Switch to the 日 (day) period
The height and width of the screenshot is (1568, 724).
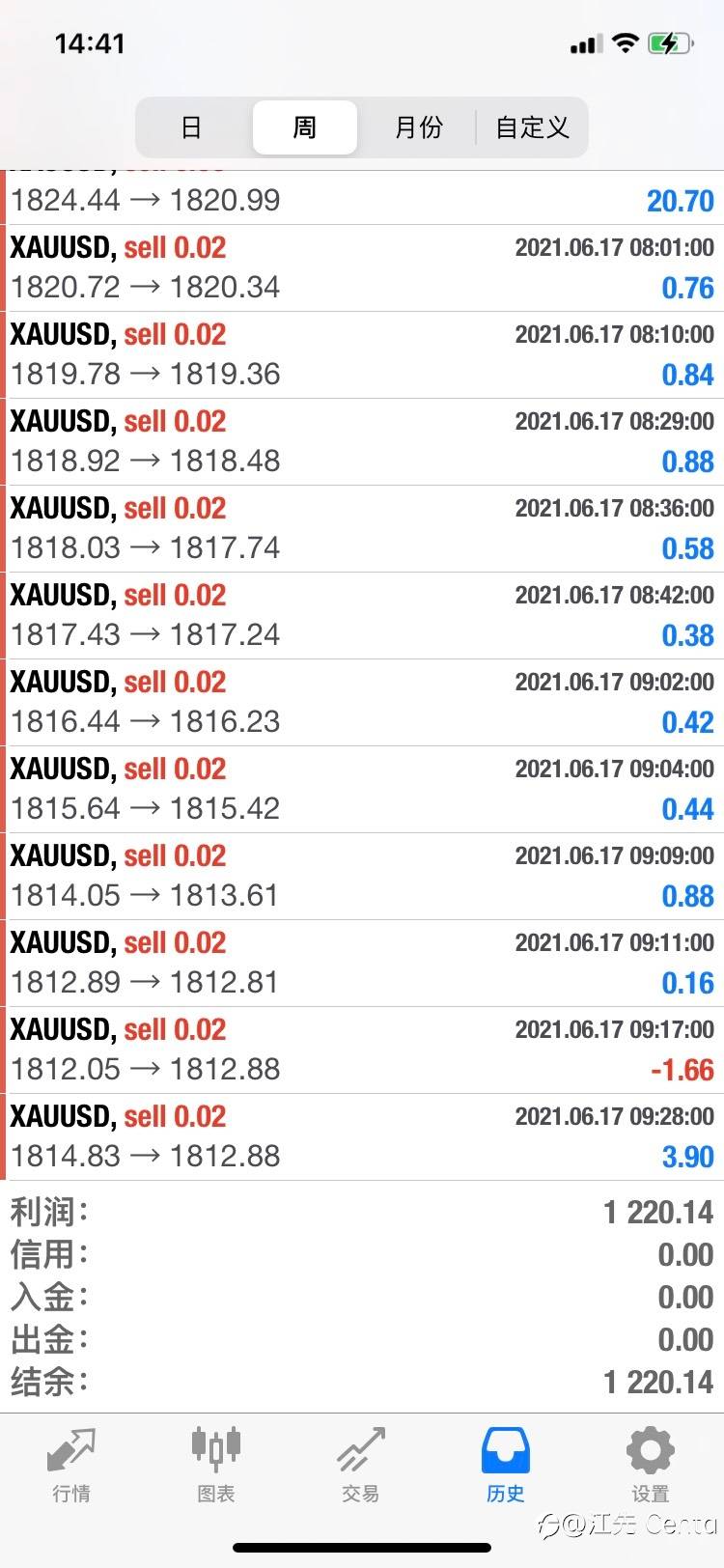pyautogui.click(x=191, y=127)
